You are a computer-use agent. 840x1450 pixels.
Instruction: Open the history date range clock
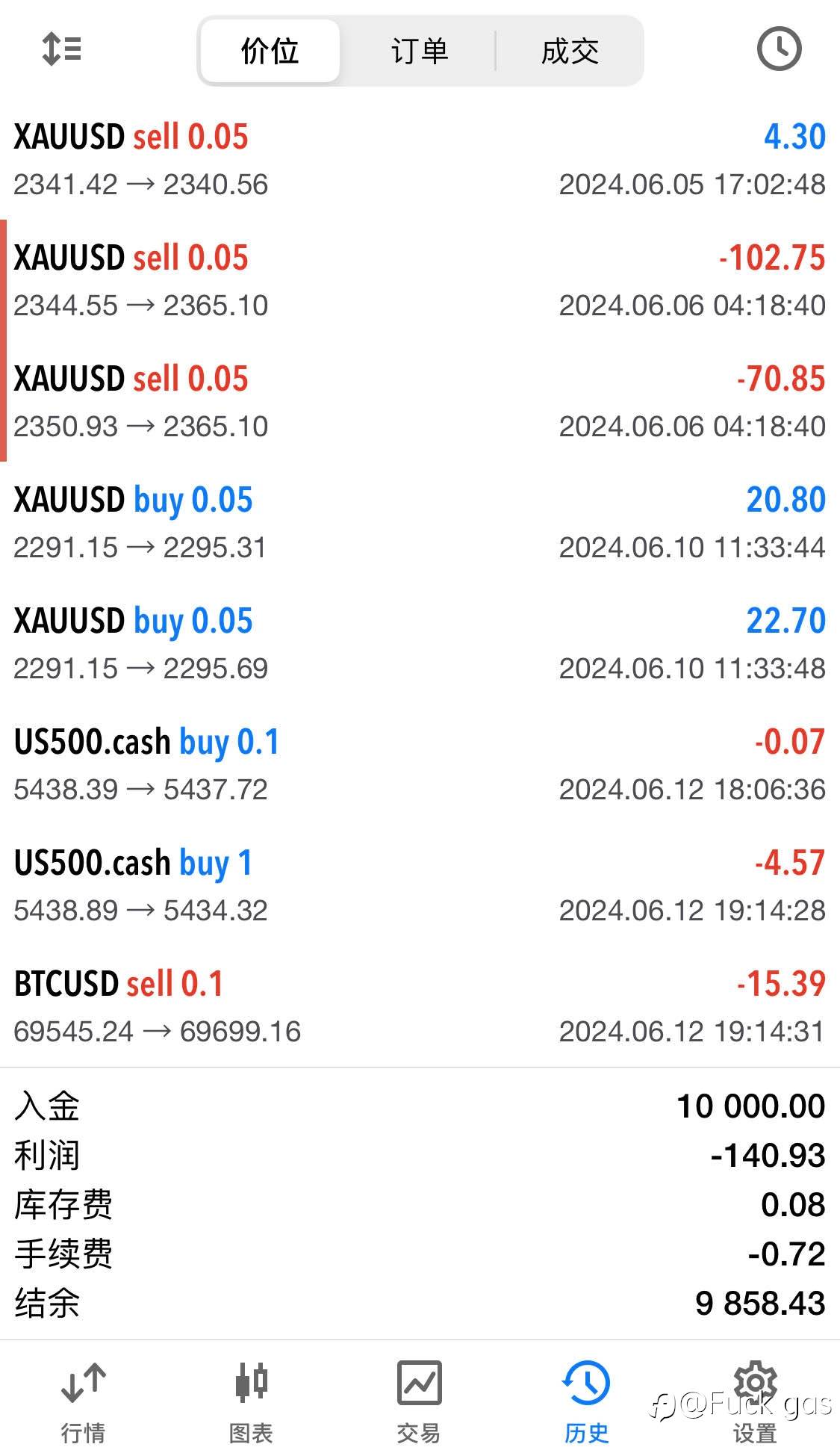(779, 49)
